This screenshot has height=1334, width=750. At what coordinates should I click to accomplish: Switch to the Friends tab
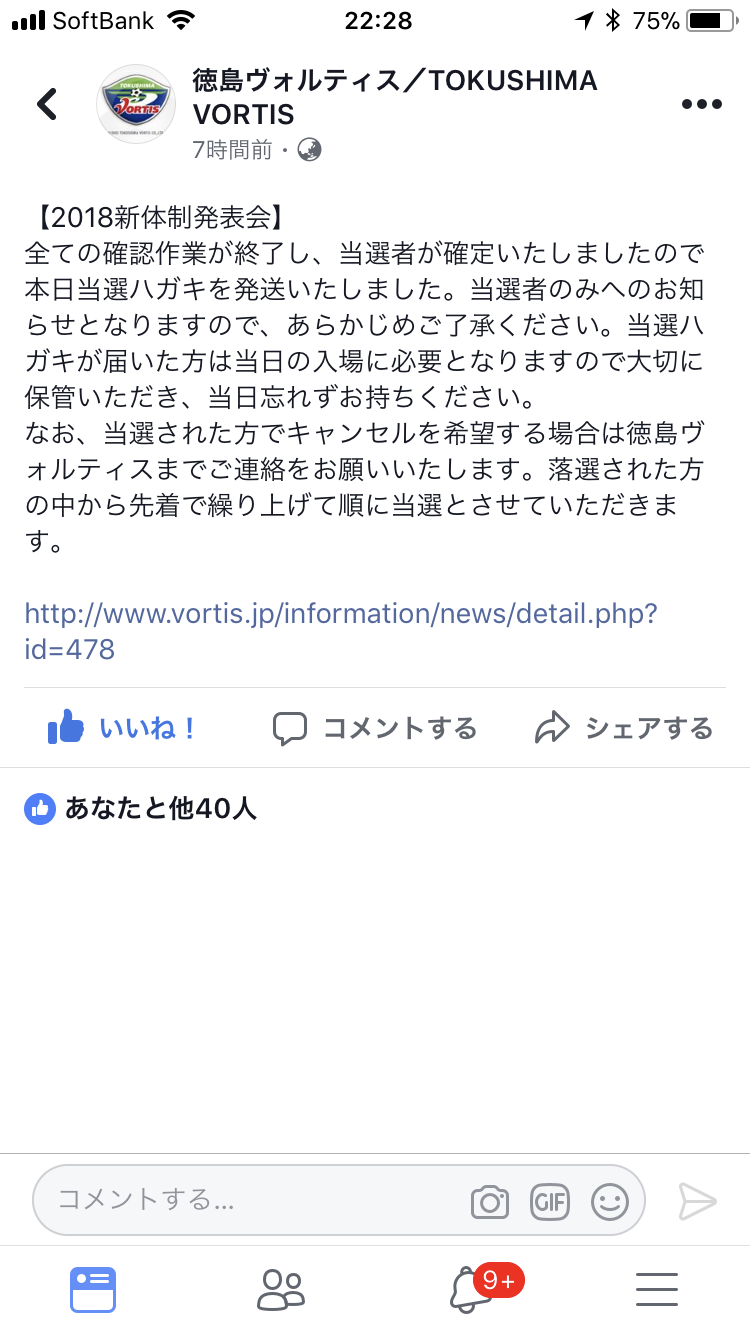(x=280, y=1289)
